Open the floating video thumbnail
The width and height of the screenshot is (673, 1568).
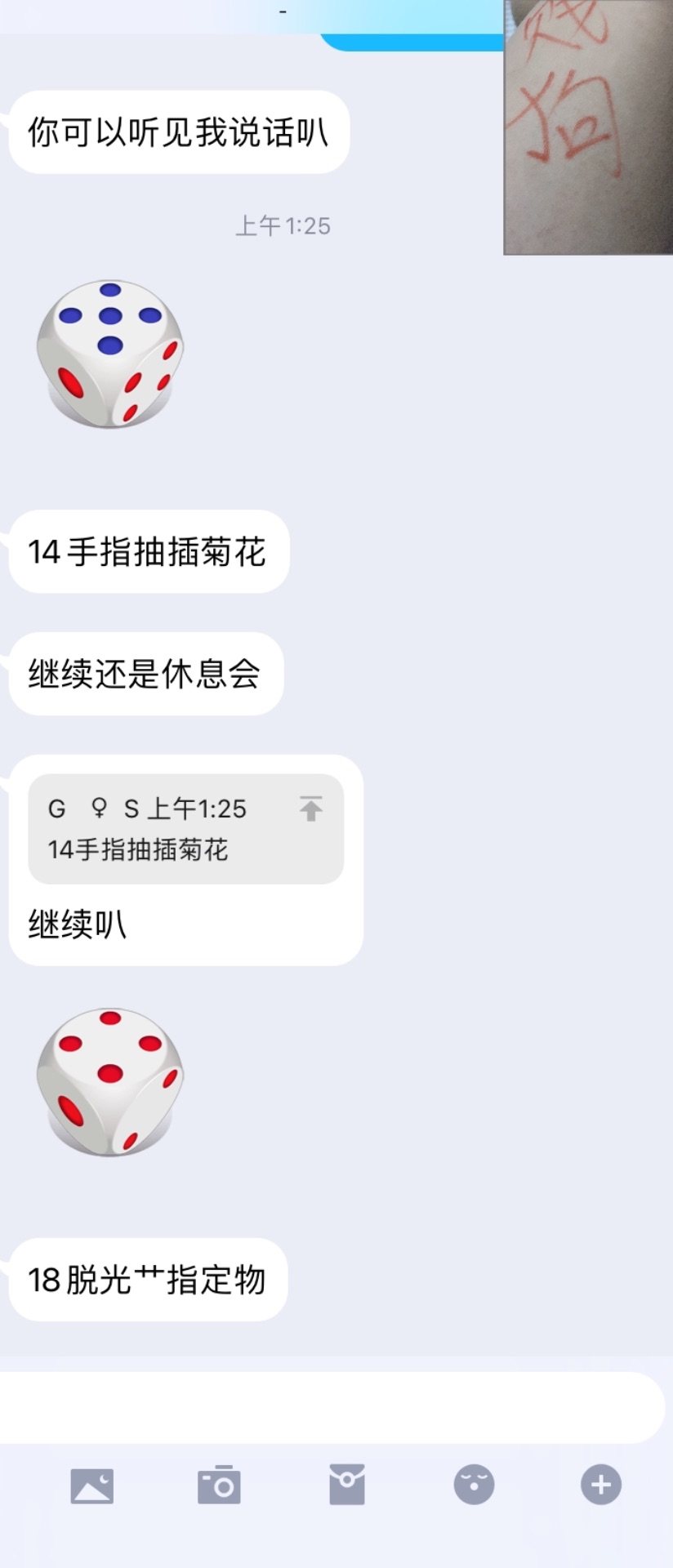click(588, 127)
